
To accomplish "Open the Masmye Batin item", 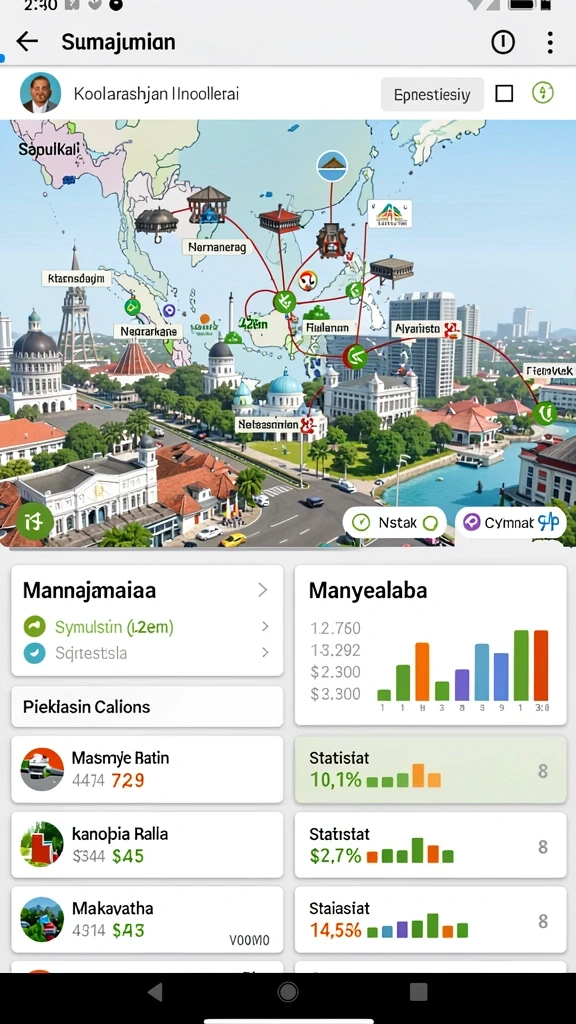I will click(x=147, y=769).
